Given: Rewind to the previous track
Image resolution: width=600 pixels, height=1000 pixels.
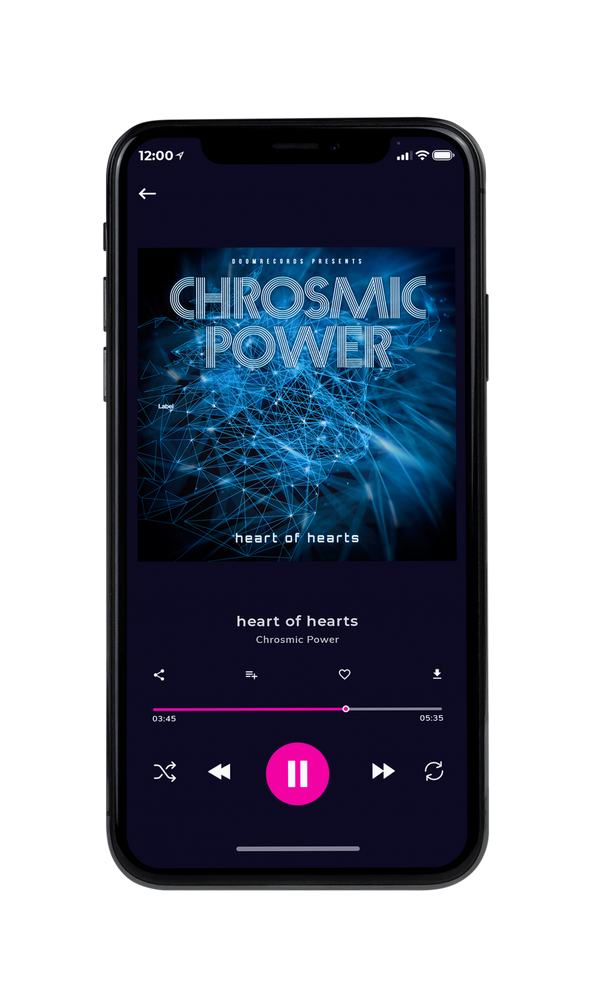Looking at the screenshot, I should coord(219,772).
